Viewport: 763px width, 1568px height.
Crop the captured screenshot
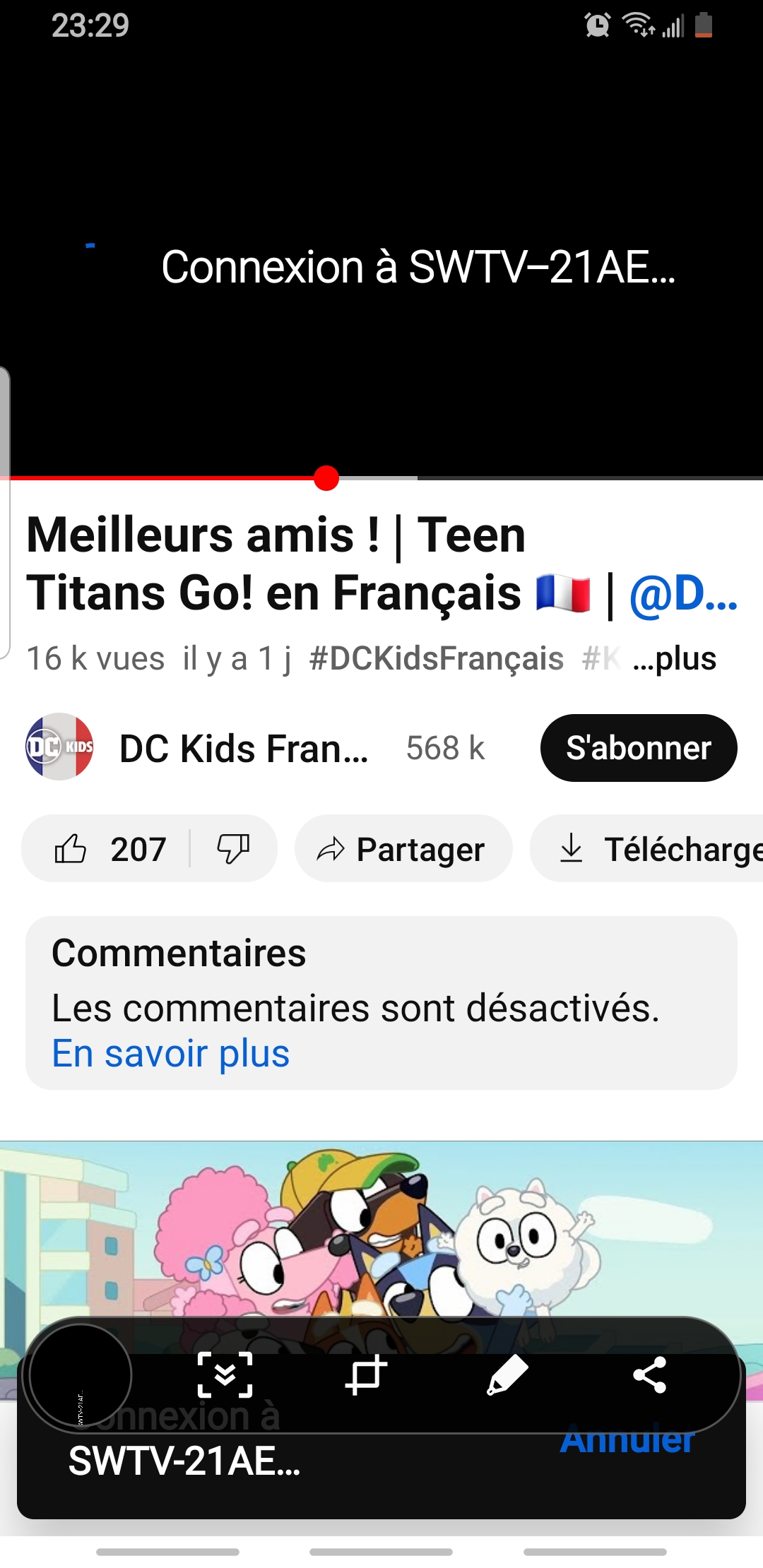pos(366,1374)
